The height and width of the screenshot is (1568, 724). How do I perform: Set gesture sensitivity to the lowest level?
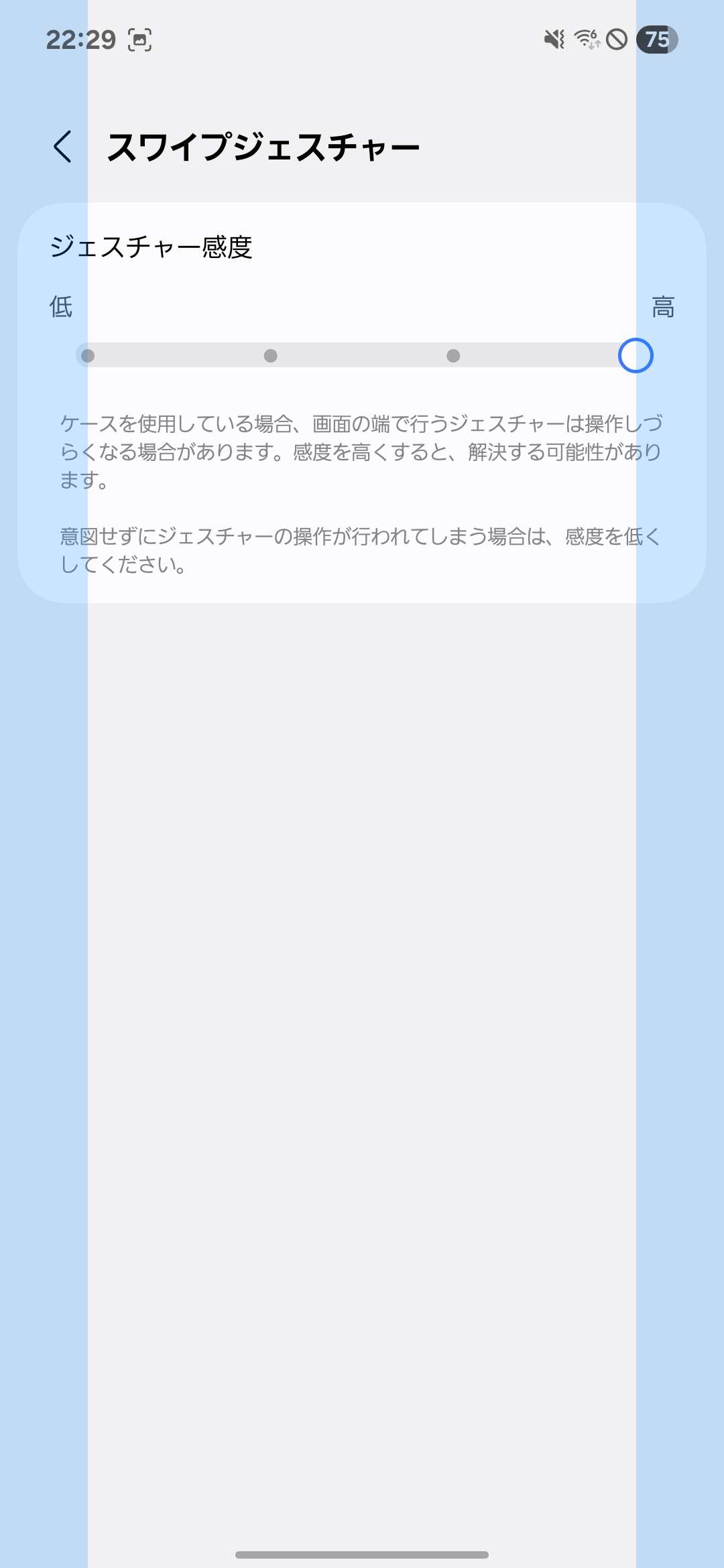[88, 355]
